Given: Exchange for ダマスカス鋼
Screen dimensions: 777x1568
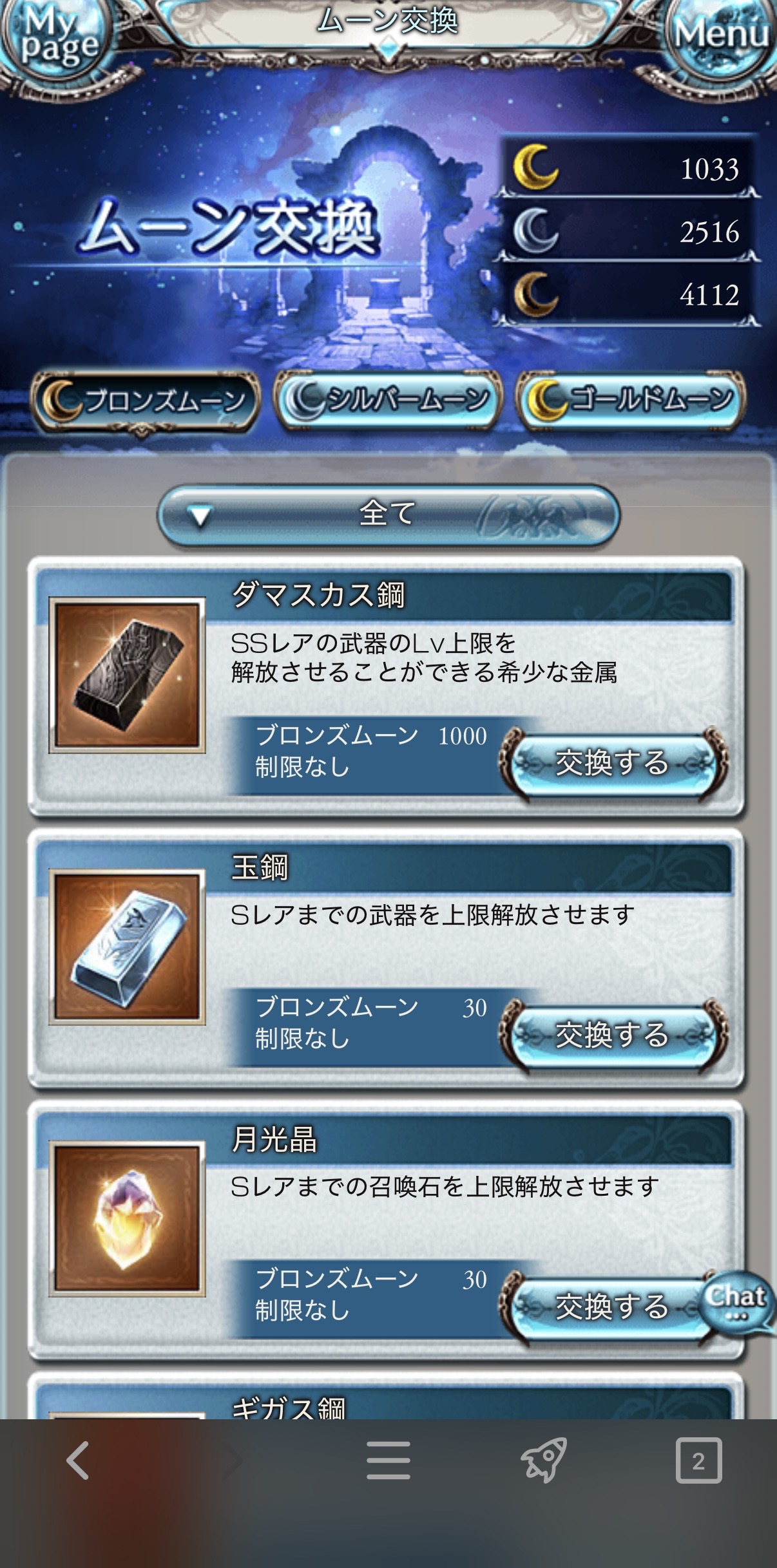Looking at the screenshot, I should 613,763.
